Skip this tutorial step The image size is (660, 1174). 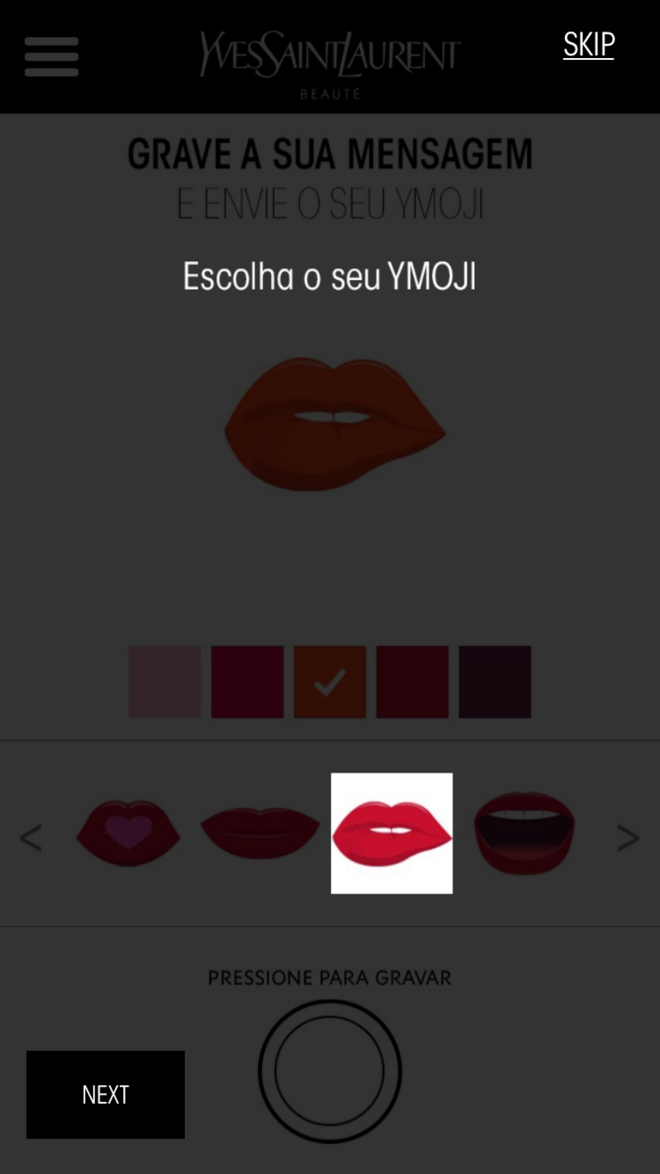click(x=588, y=45)
